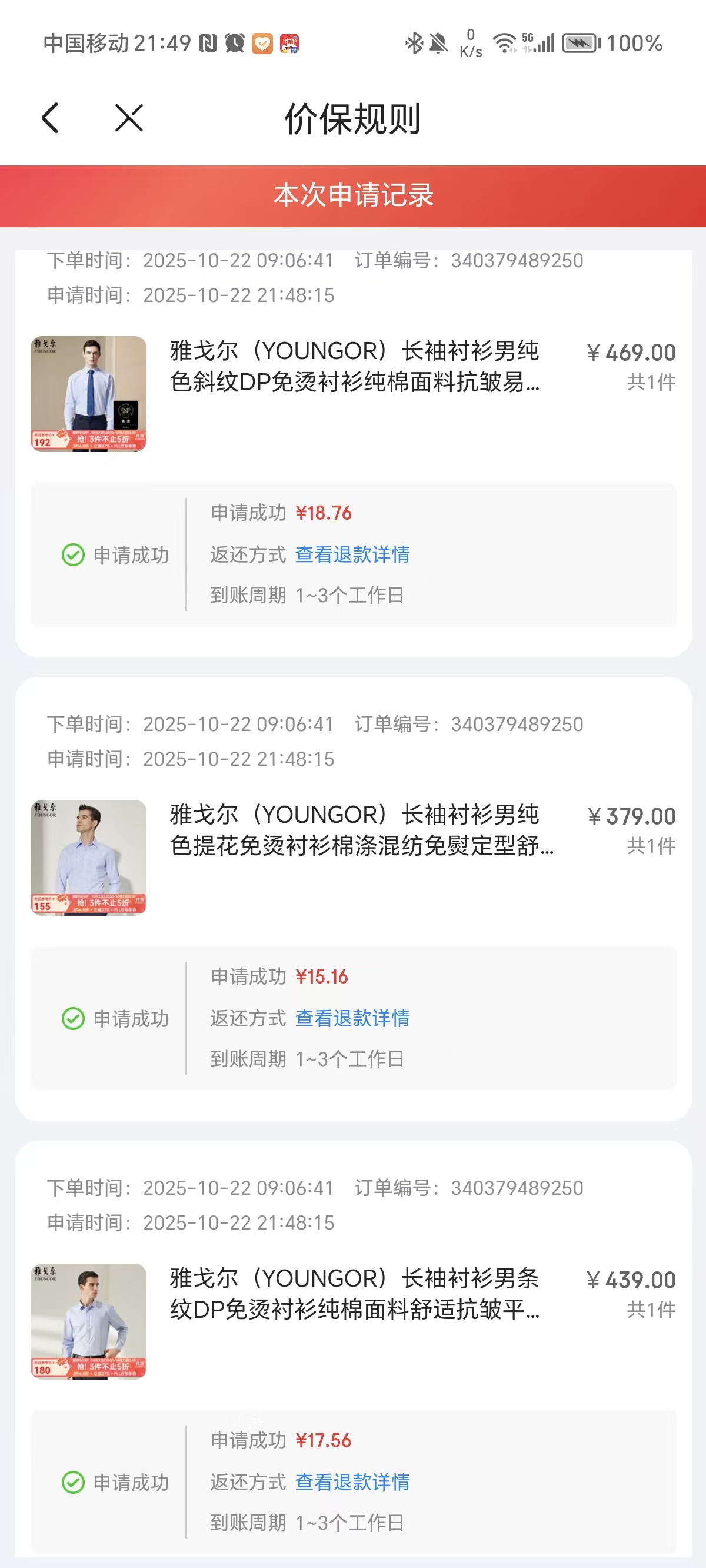
Task: Close the 价保规则 page
Action: click(x=129, y=118)
